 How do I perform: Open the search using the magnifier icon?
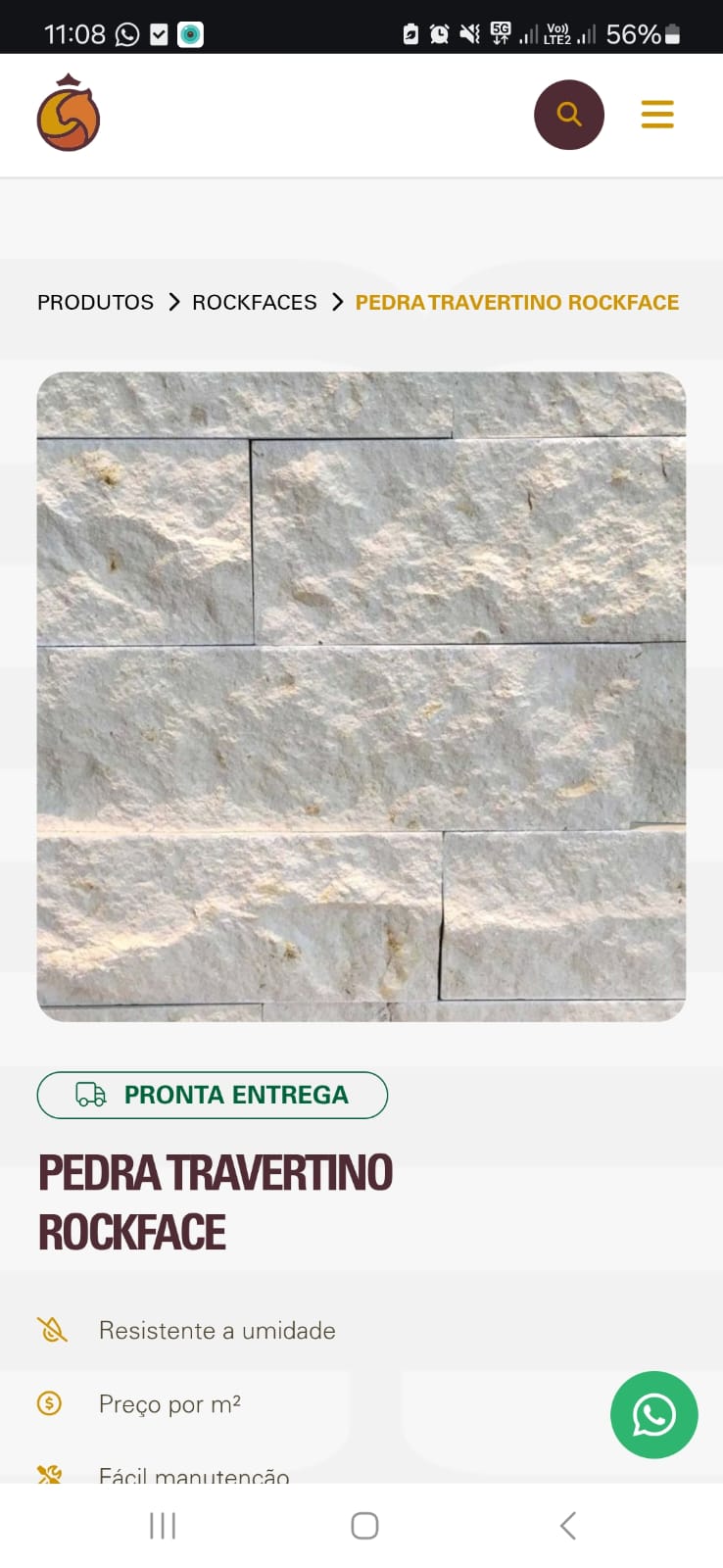(x=568, y=114)
